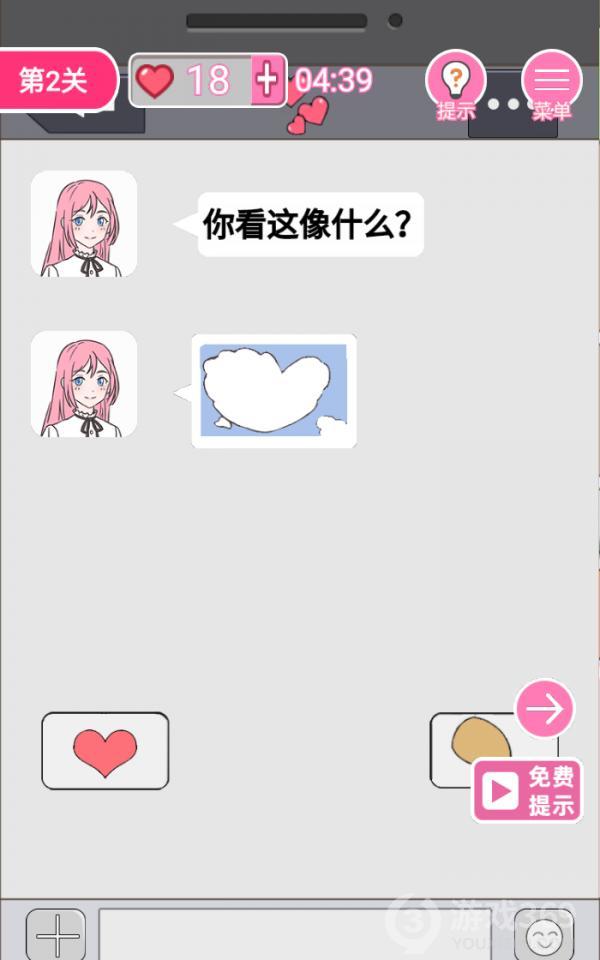Image resolution: width=600 pixels, height=960 pixels.
Task: Add more hearts with the plus button
Action: pos(268,80)
